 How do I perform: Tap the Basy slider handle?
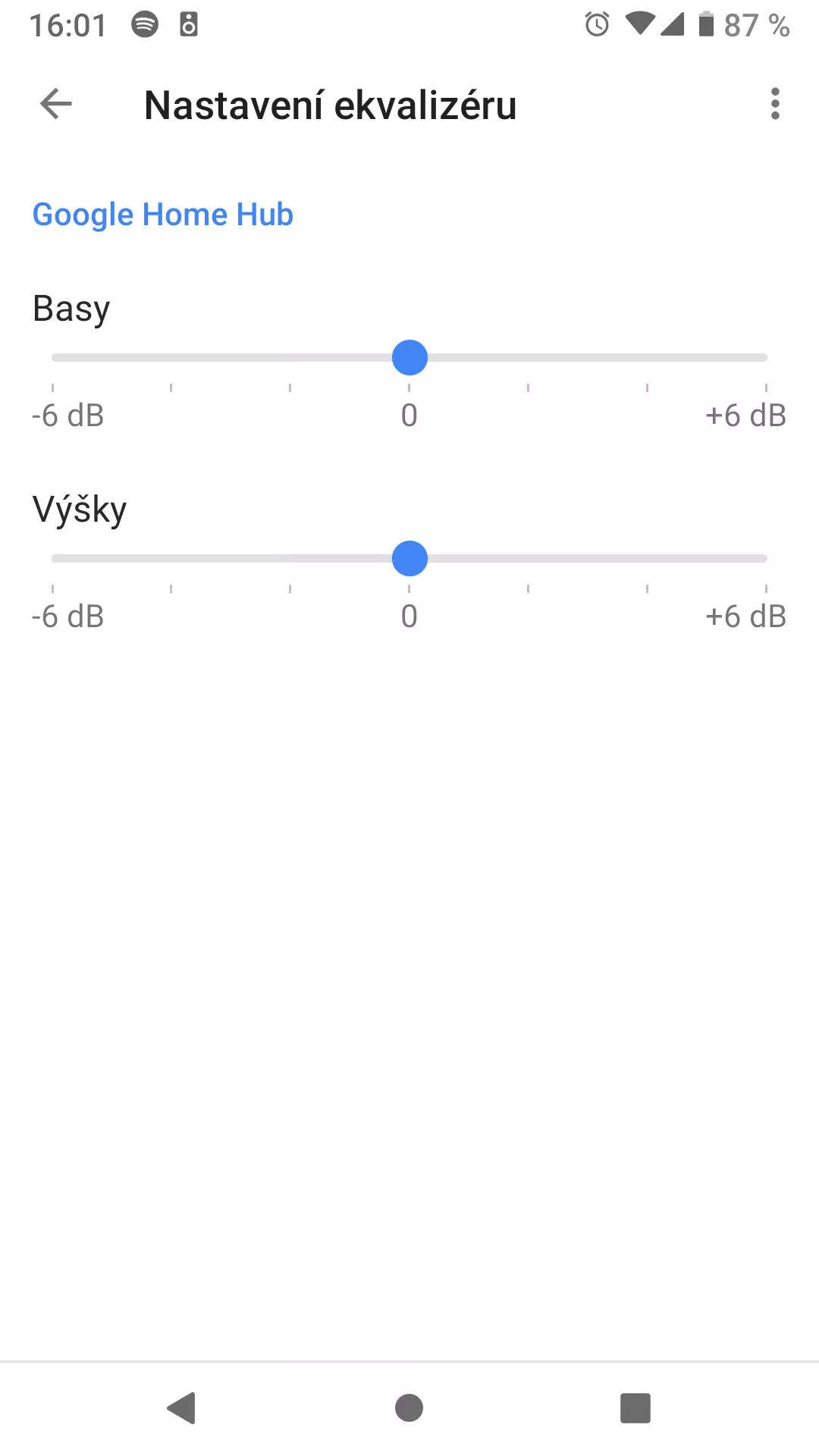tap(409, 358)
